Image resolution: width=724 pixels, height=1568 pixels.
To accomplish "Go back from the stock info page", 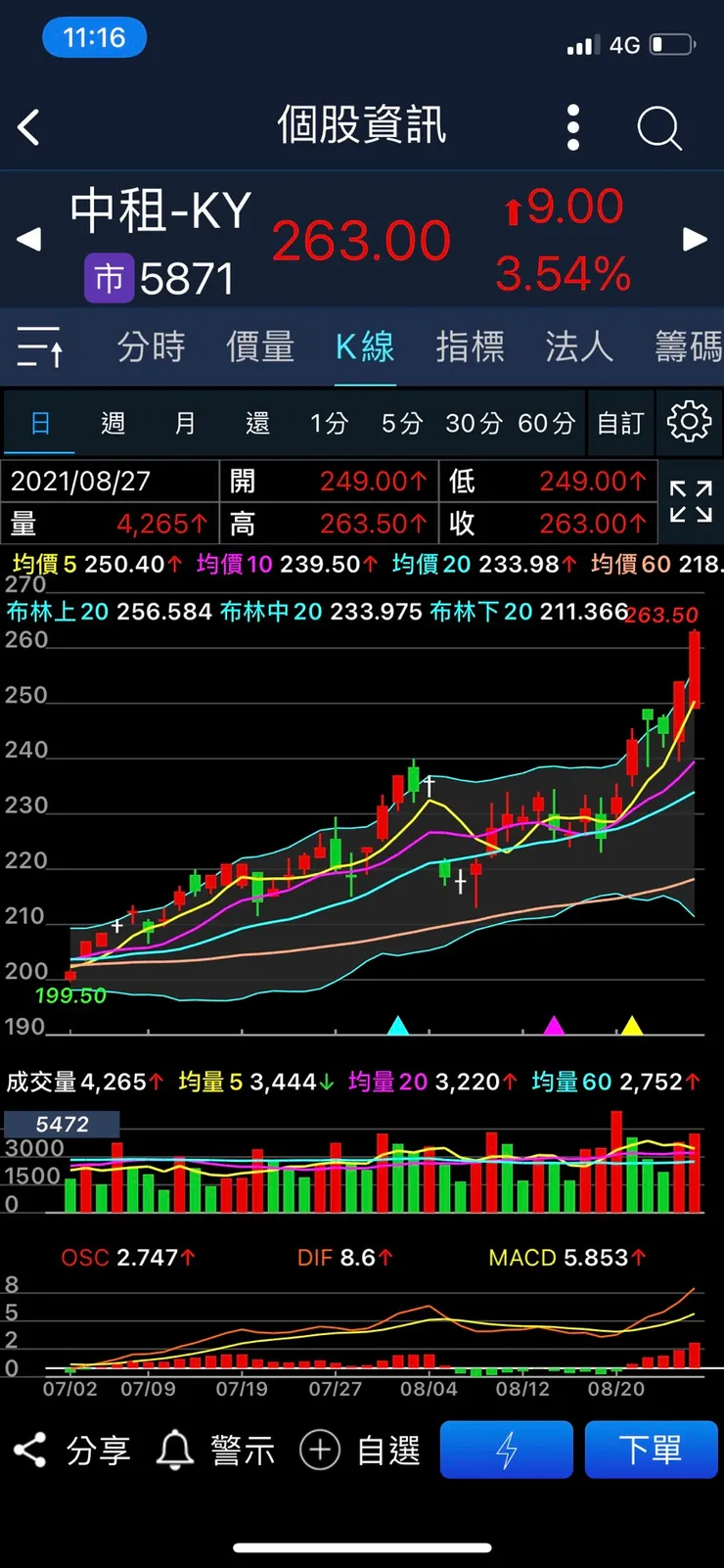I will tap(29, 127).
